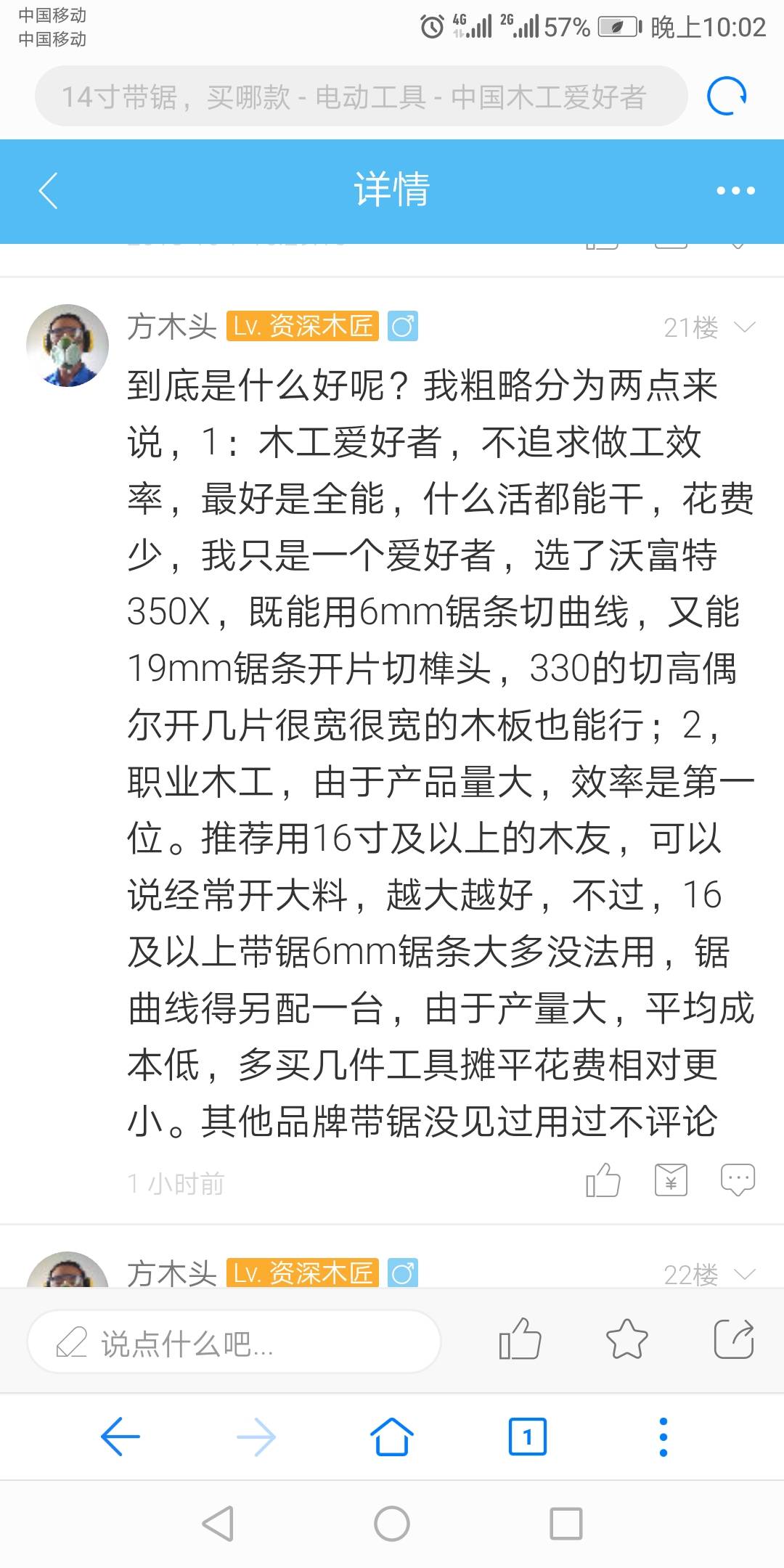Go back from the 详情 page
Viewport: 784px width, 1568px height.
point(49,191)
